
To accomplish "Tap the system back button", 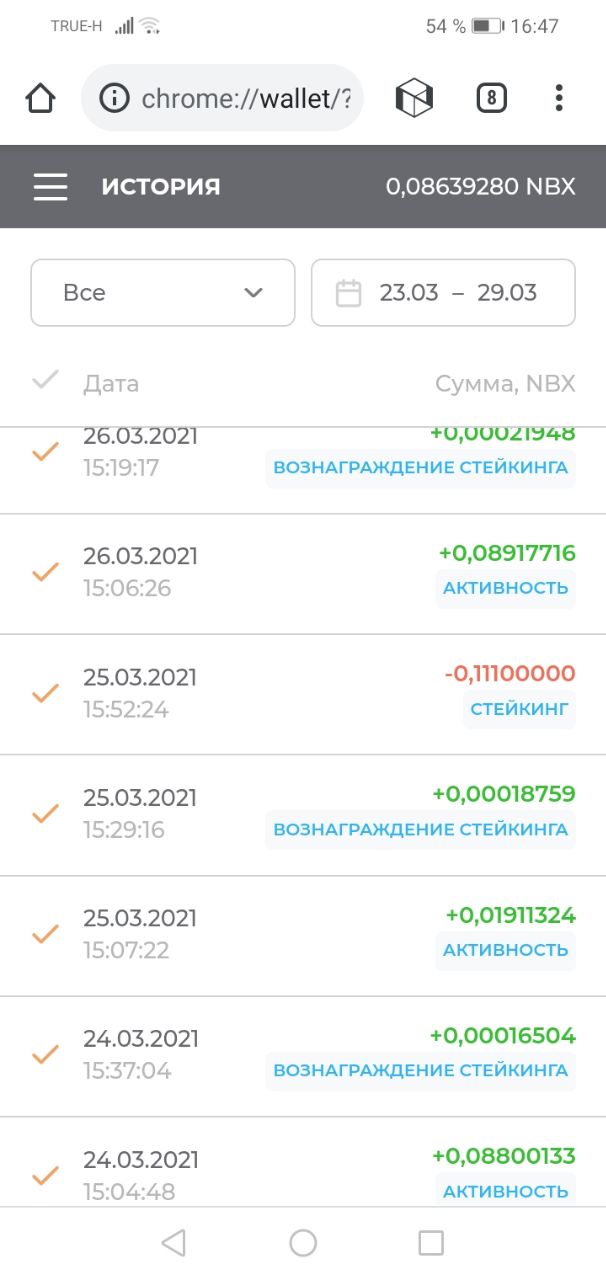I will pyautogui.click(x=173, y=1243).
